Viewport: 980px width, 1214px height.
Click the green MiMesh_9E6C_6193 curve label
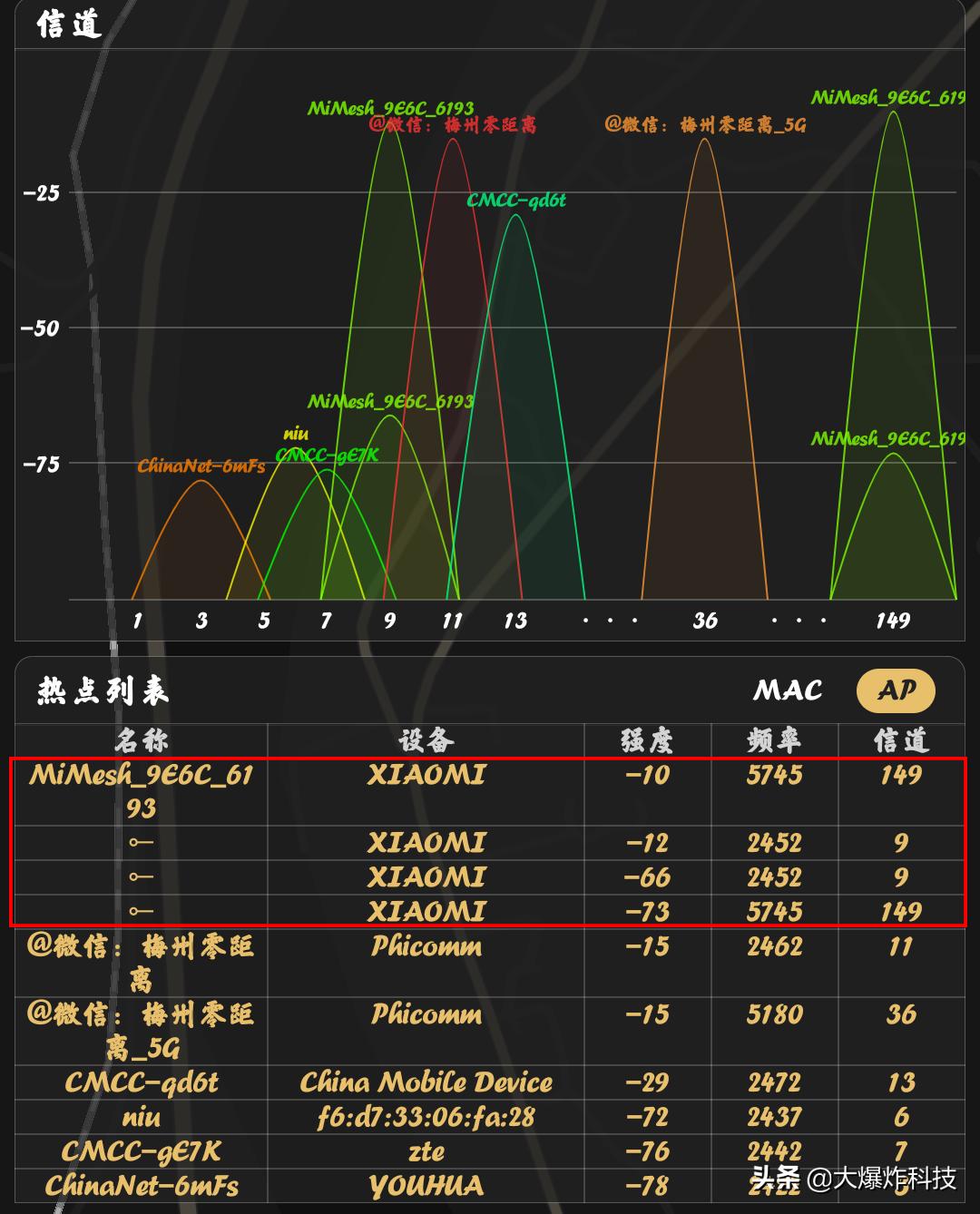[390, 106]
